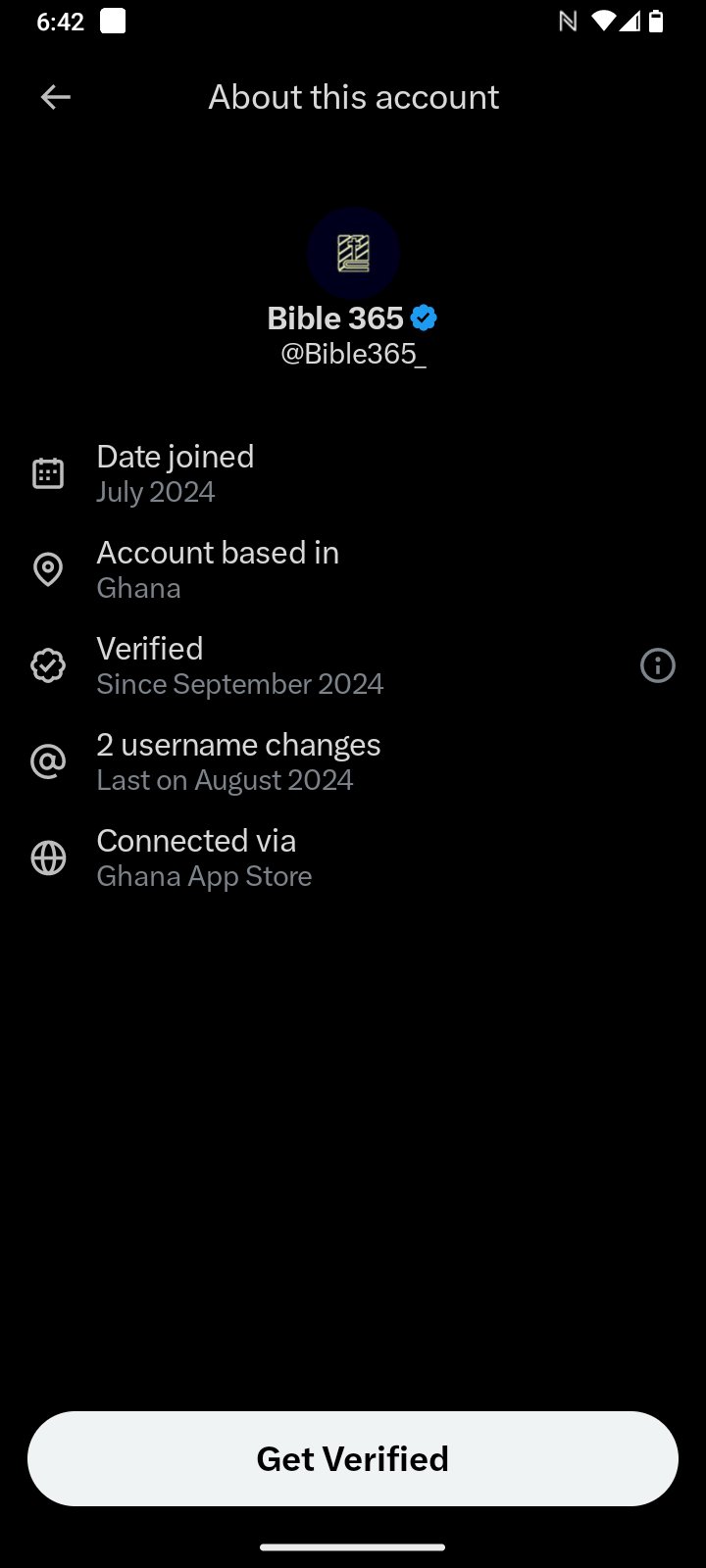Image resolution: width=706 pixels, height=1568 pixels.
Task: Tap the Get Verified button
Action: click(x=353, y=1458)
